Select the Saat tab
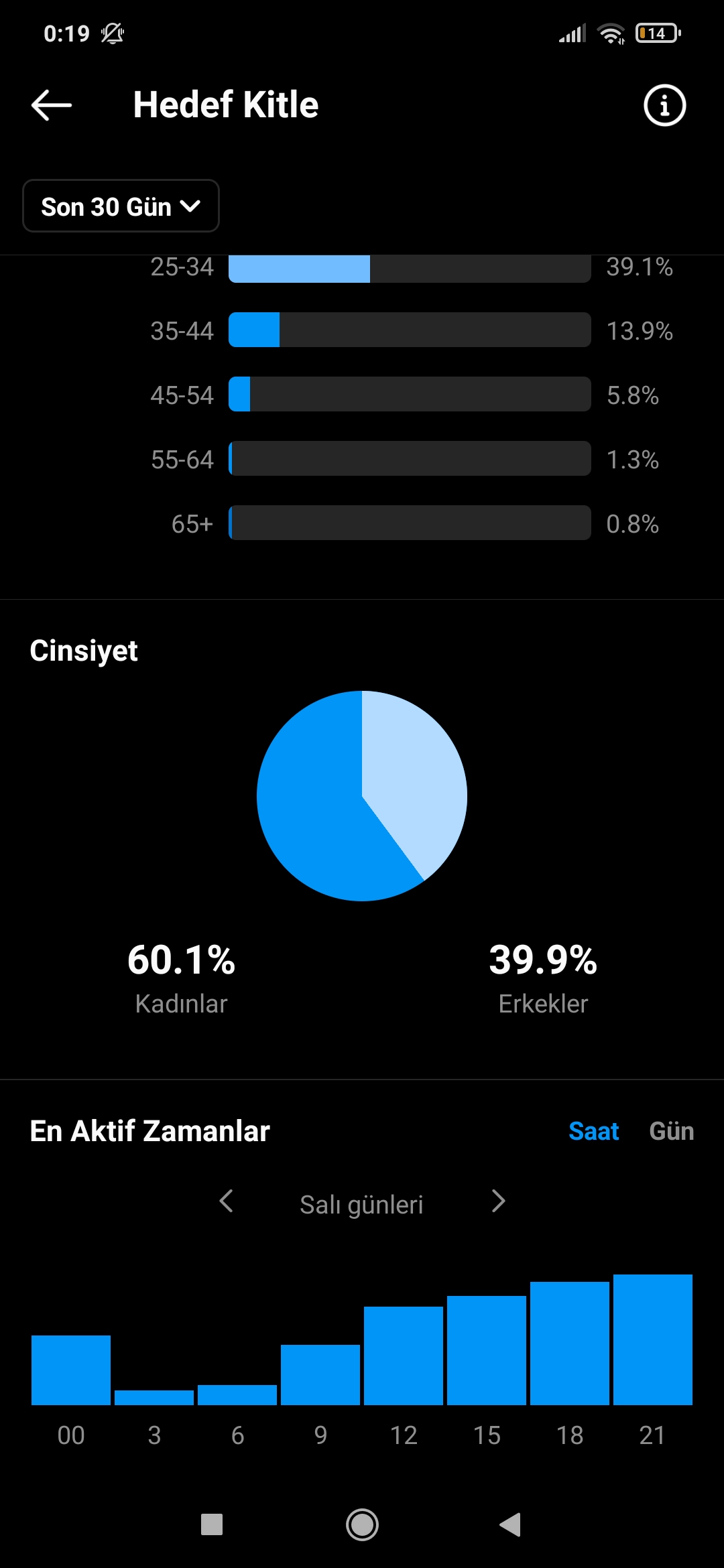 [593, 1131]
